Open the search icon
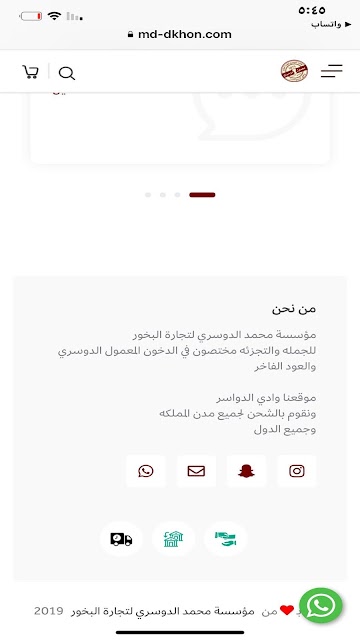The height and width of the screenshot is (640, 360). 67,73
